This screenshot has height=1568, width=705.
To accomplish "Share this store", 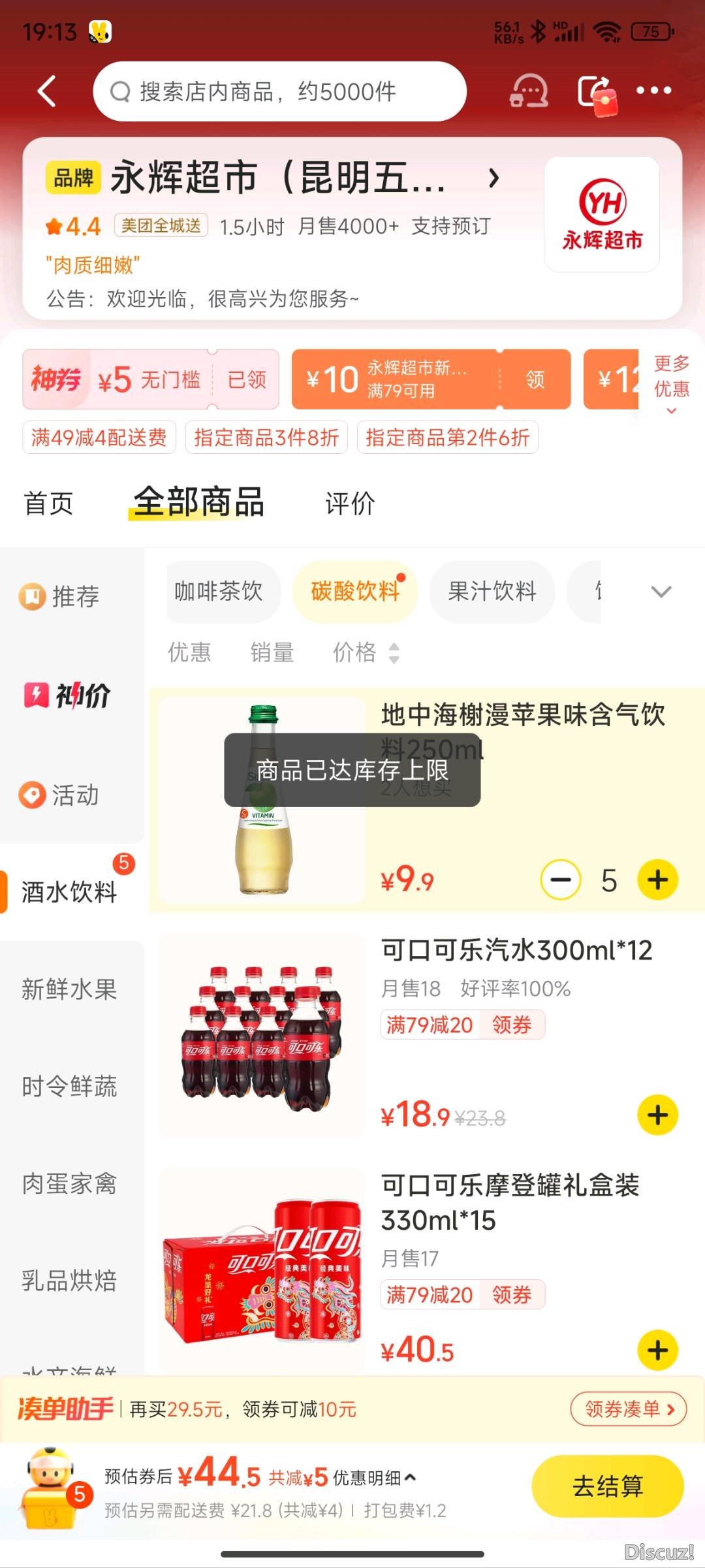I will (x=595, y=91).
